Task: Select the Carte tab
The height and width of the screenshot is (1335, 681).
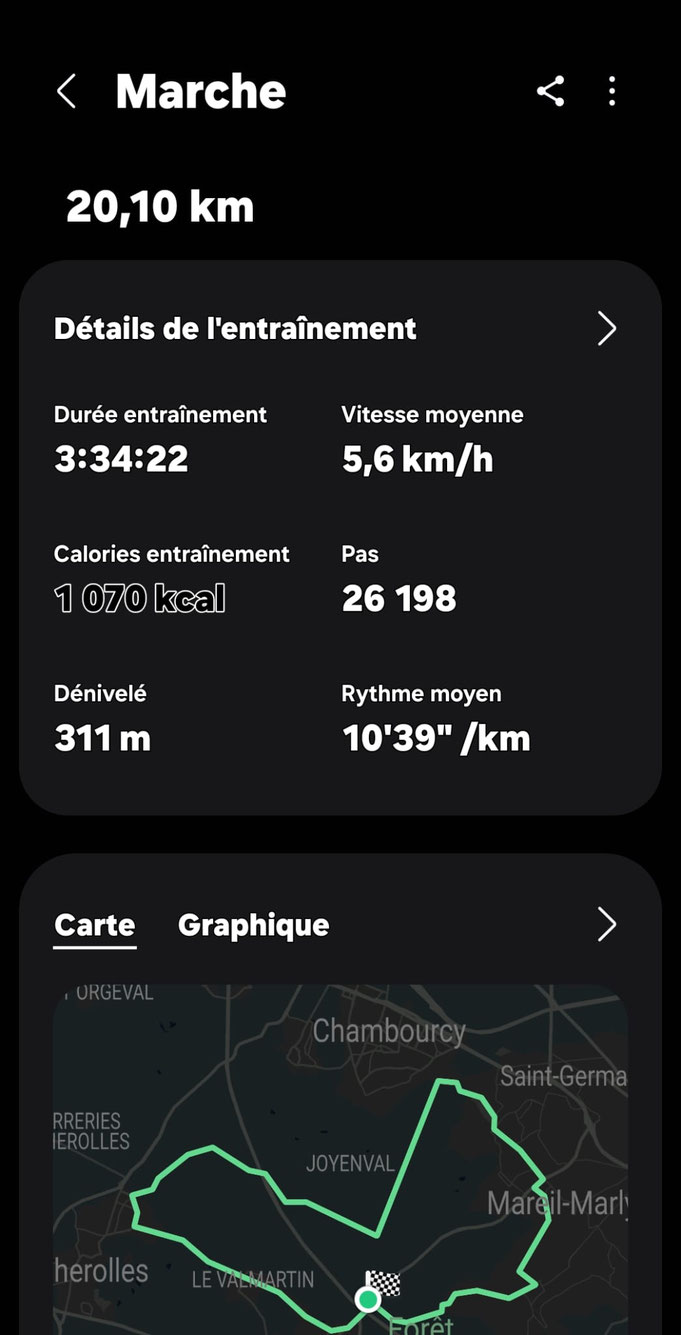Action: point(95,926)
